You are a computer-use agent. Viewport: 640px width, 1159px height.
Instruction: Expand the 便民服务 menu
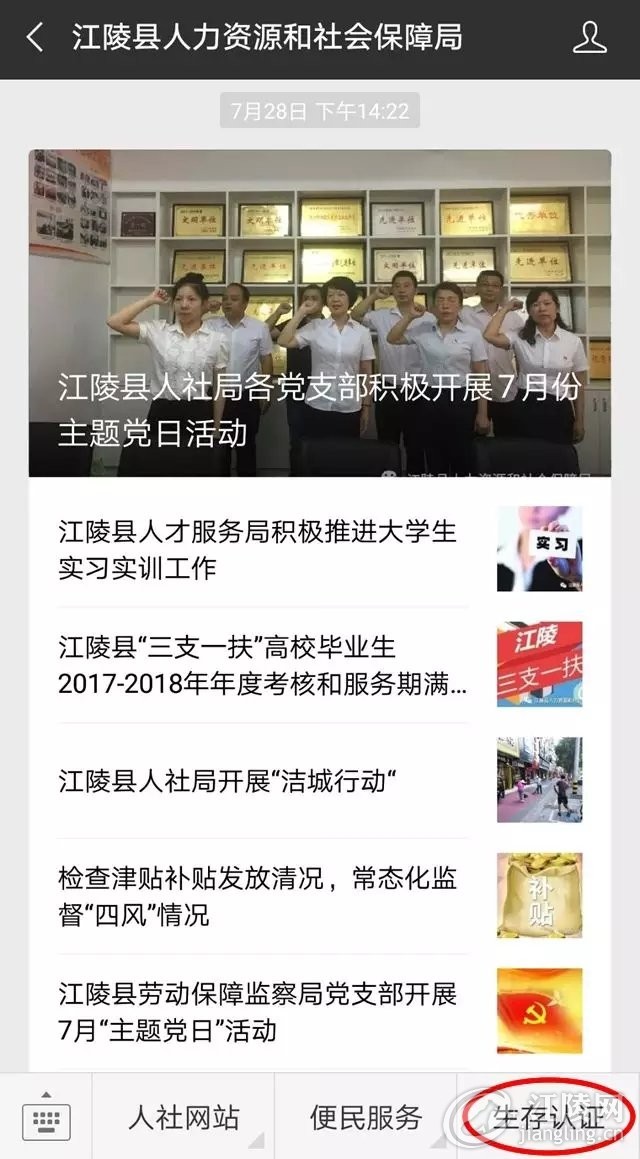click(366, 1116)
